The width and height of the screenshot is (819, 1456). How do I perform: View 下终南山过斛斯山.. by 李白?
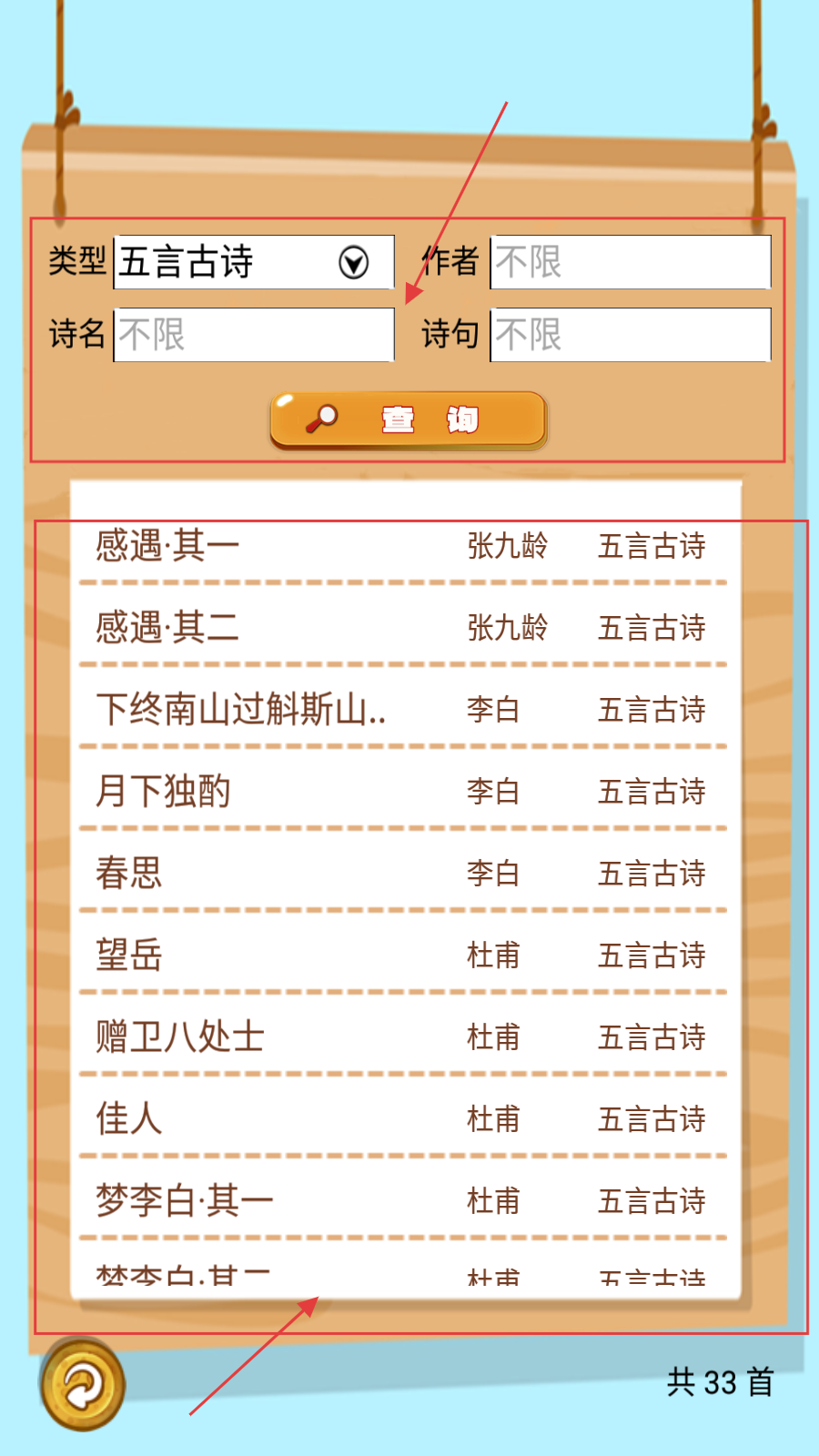[405, 710]
